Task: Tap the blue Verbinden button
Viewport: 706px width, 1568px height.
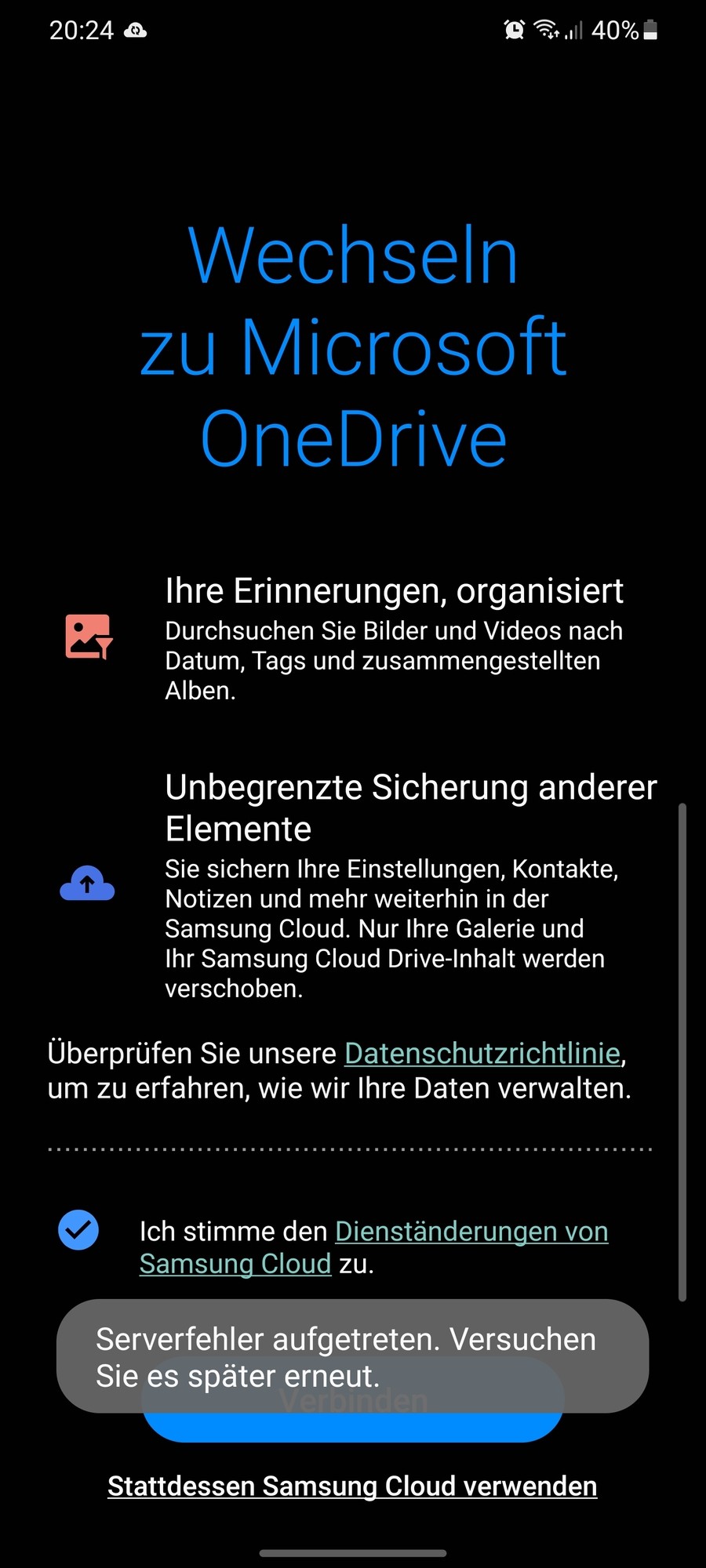Action: click(x=353, y=1427)
